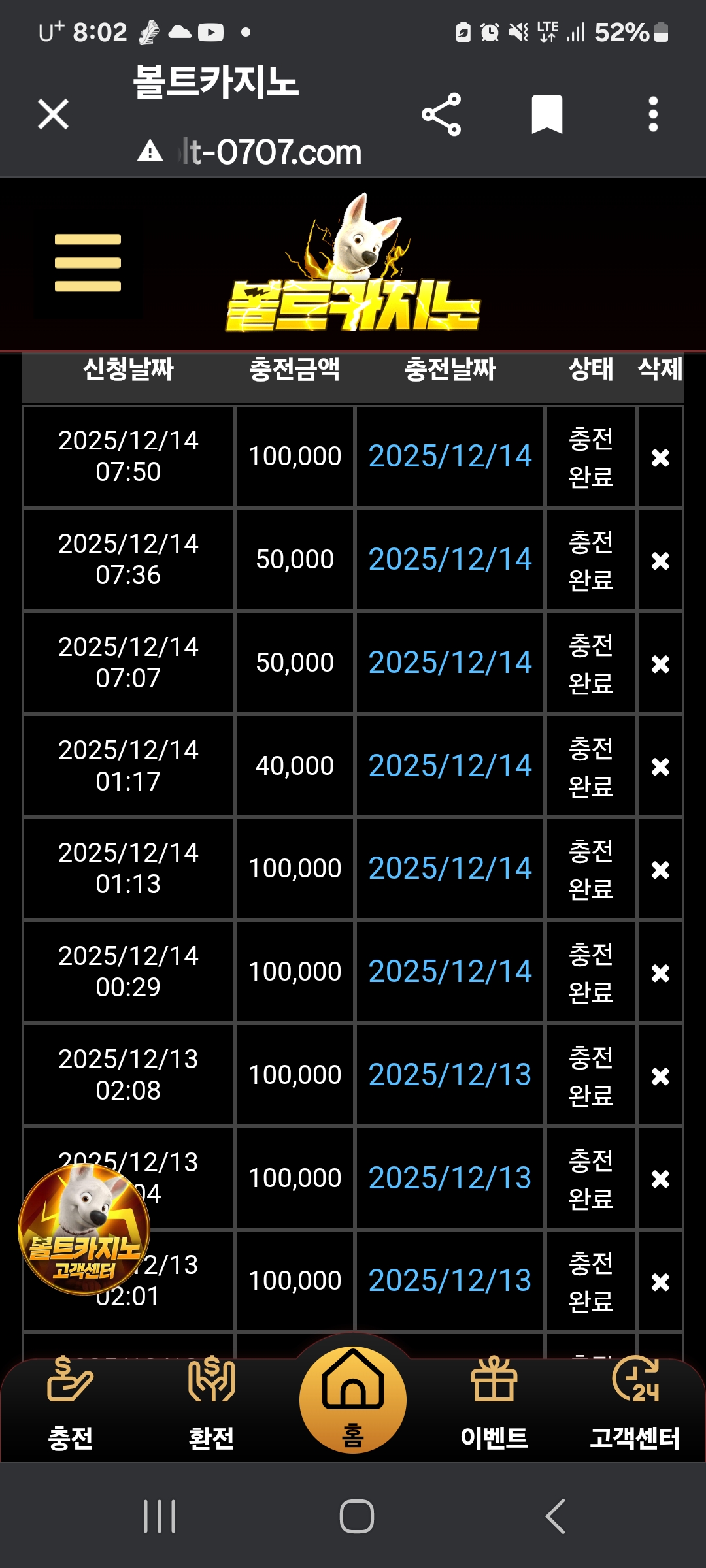Open the browser overflow menu
The height and width of the screenshot is (1568, 706).
(652, 114)
